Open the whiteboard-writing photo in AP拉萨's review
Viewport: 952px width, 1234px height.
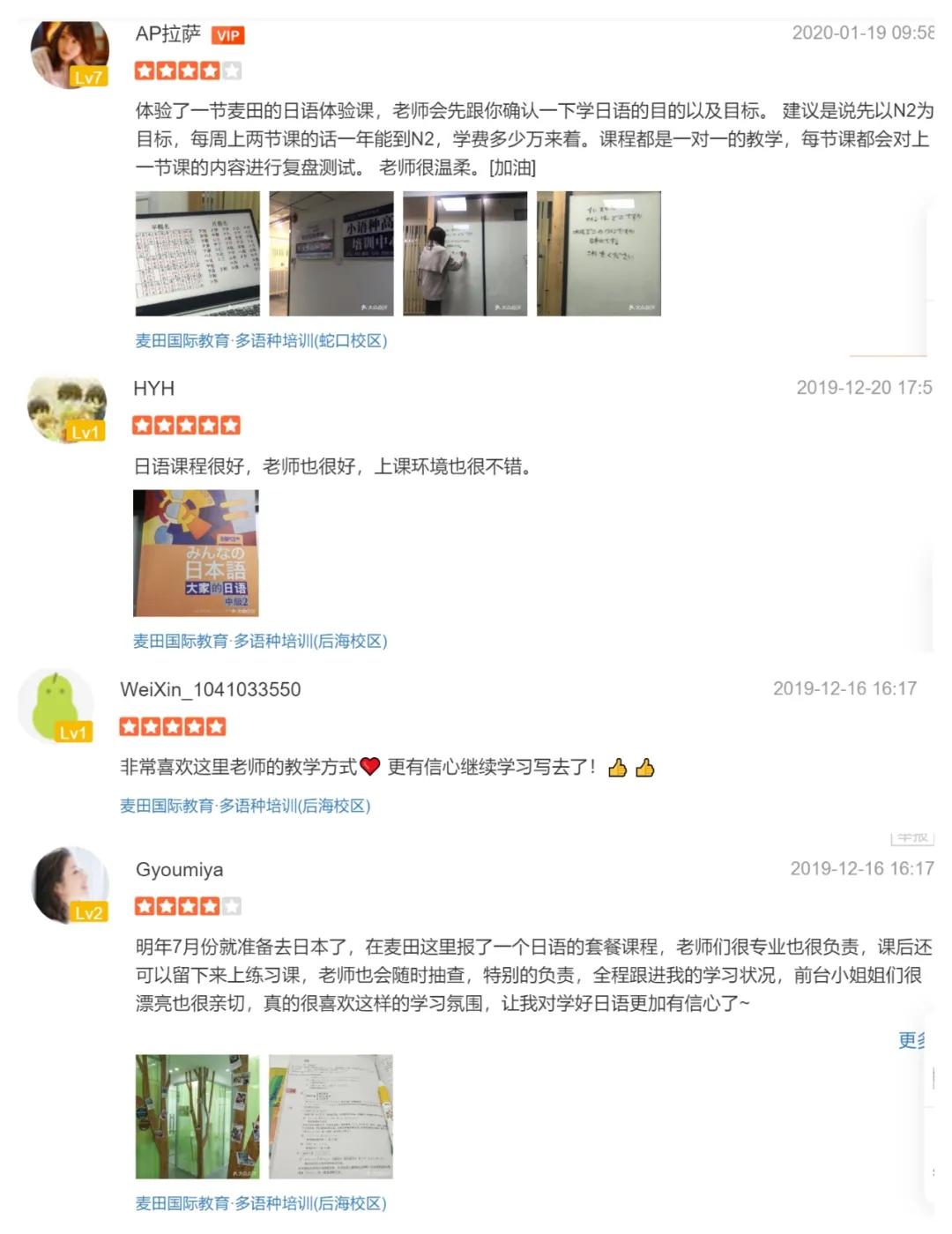pos(465,252)
